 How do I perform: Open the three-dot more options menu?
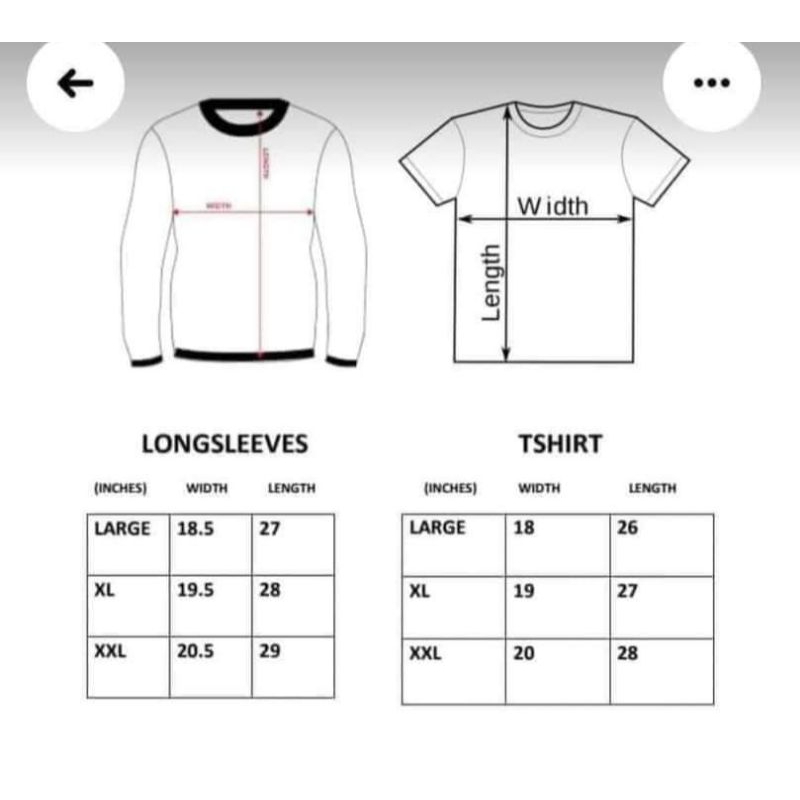point(711,84)
